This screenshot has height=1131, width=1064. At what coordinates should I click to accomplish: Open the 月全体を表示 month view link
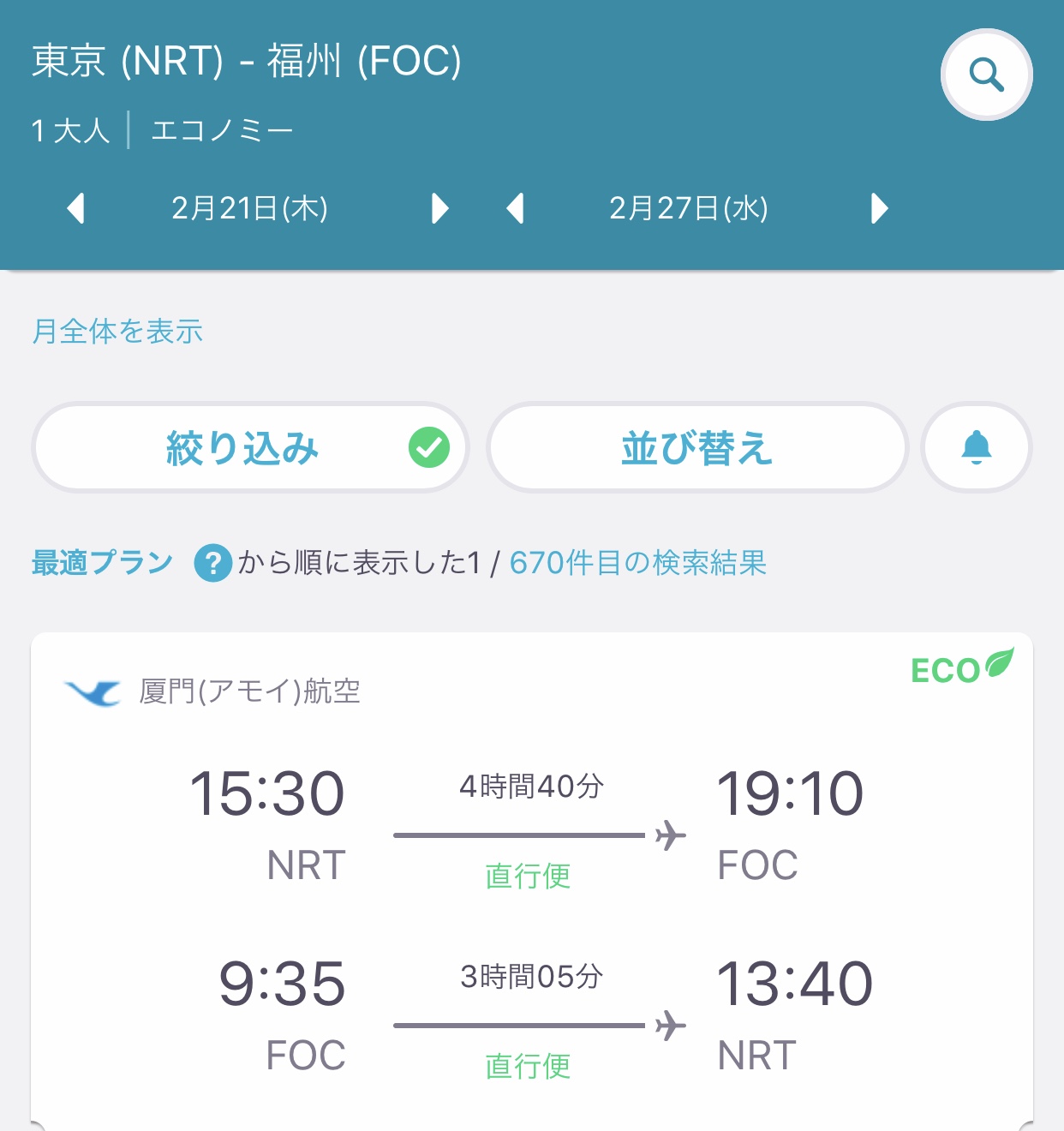(x=117, y=332)
